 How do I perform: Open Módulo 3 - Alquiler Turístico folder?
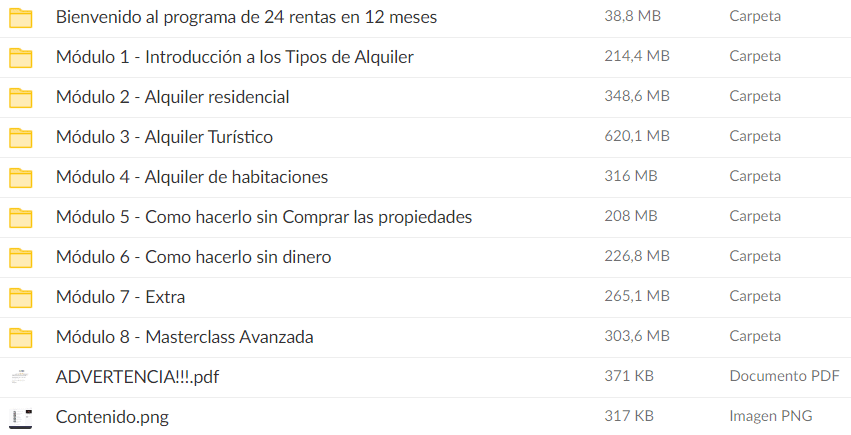pyautogui.click(x=164, y=137)
